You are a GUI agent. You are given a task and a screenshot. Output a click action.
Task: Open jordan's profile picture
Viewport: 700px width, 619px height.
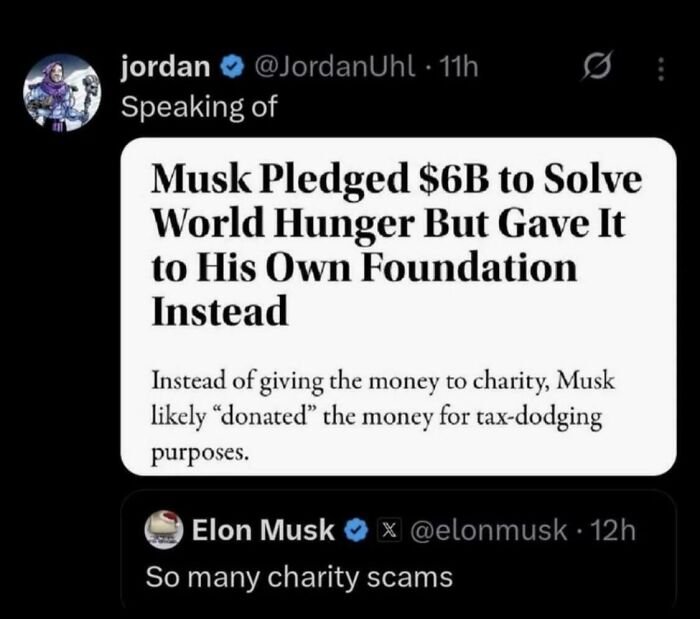pos(62,93)
